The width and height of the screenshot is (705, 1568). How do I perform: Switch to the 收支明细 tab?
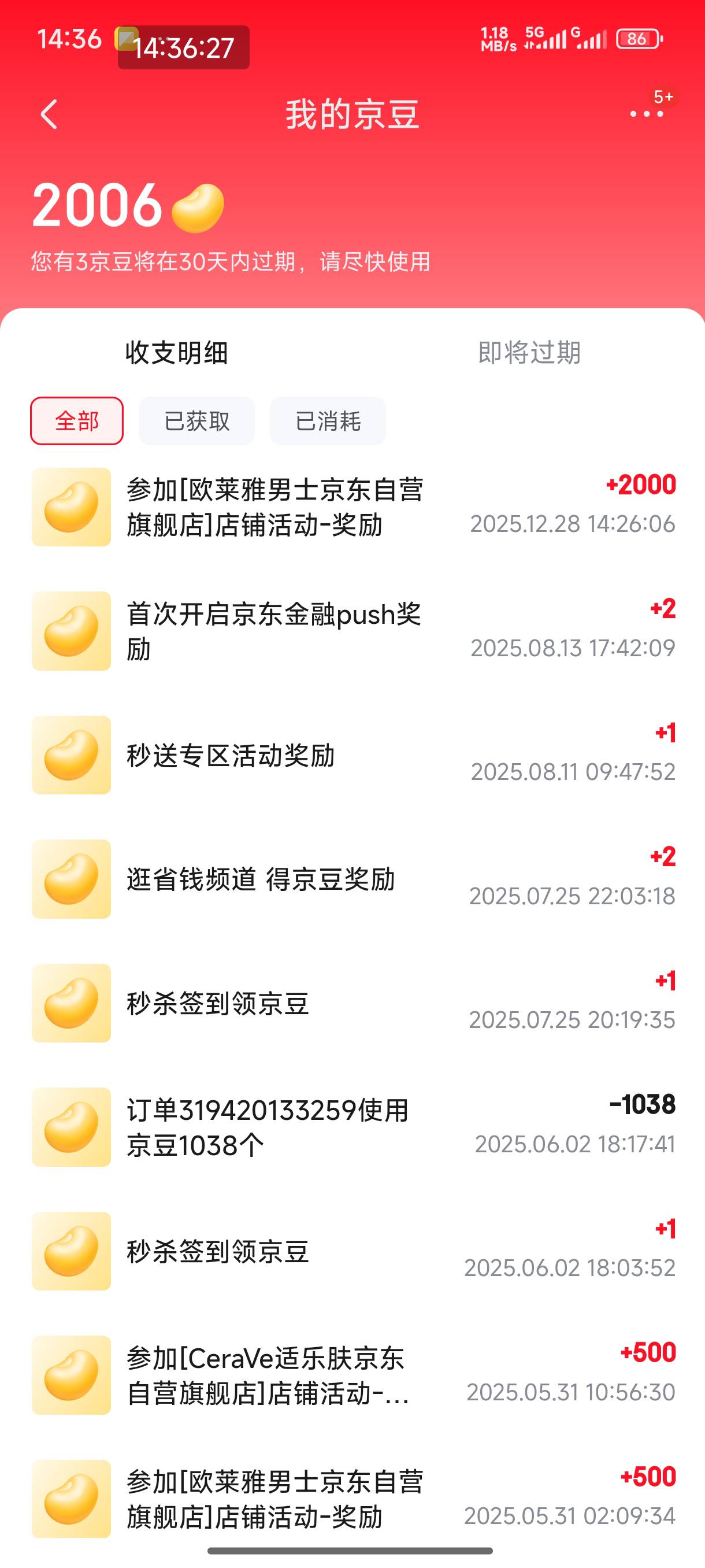176,353
